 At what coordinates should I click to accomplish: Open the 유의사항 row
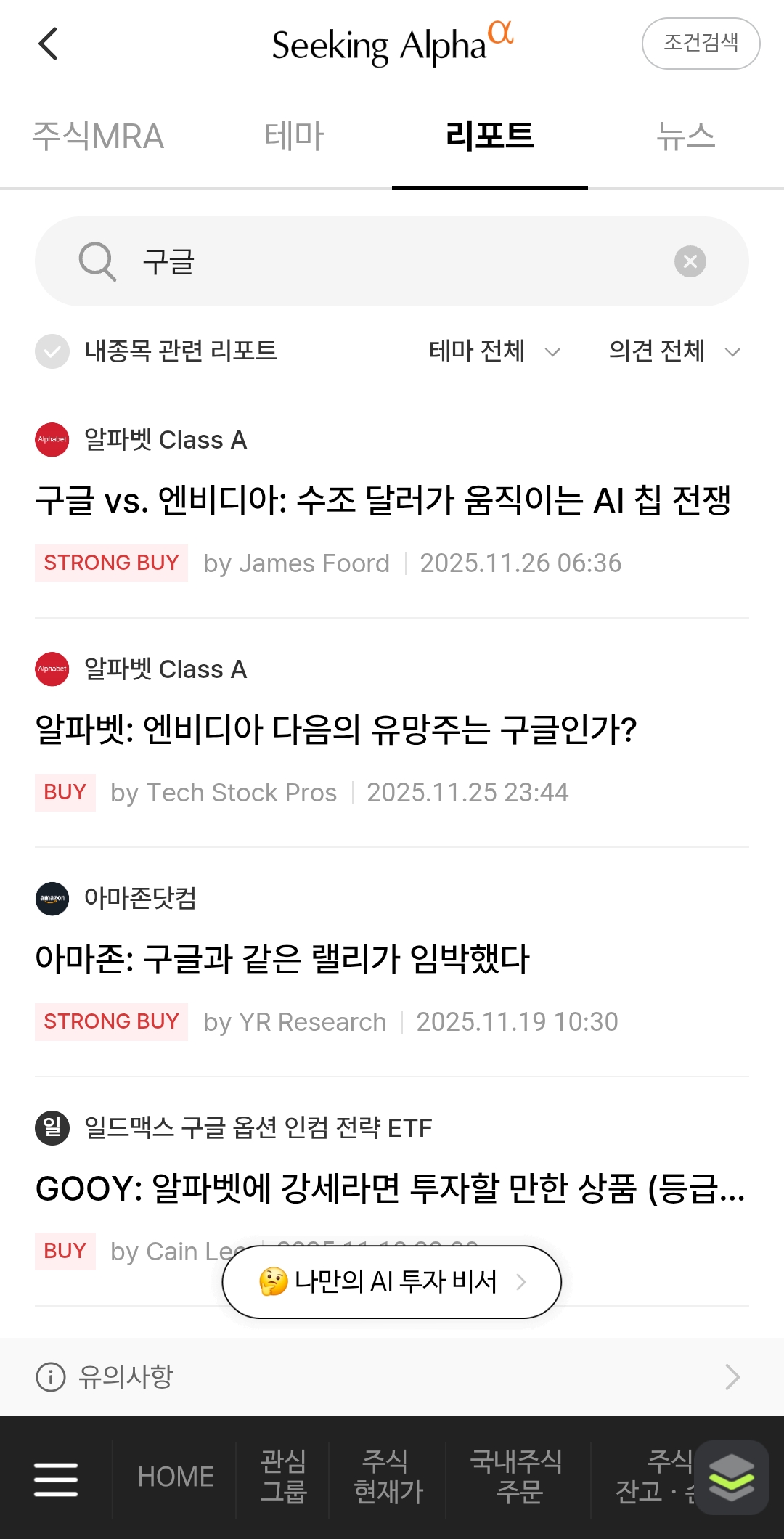392,1377
